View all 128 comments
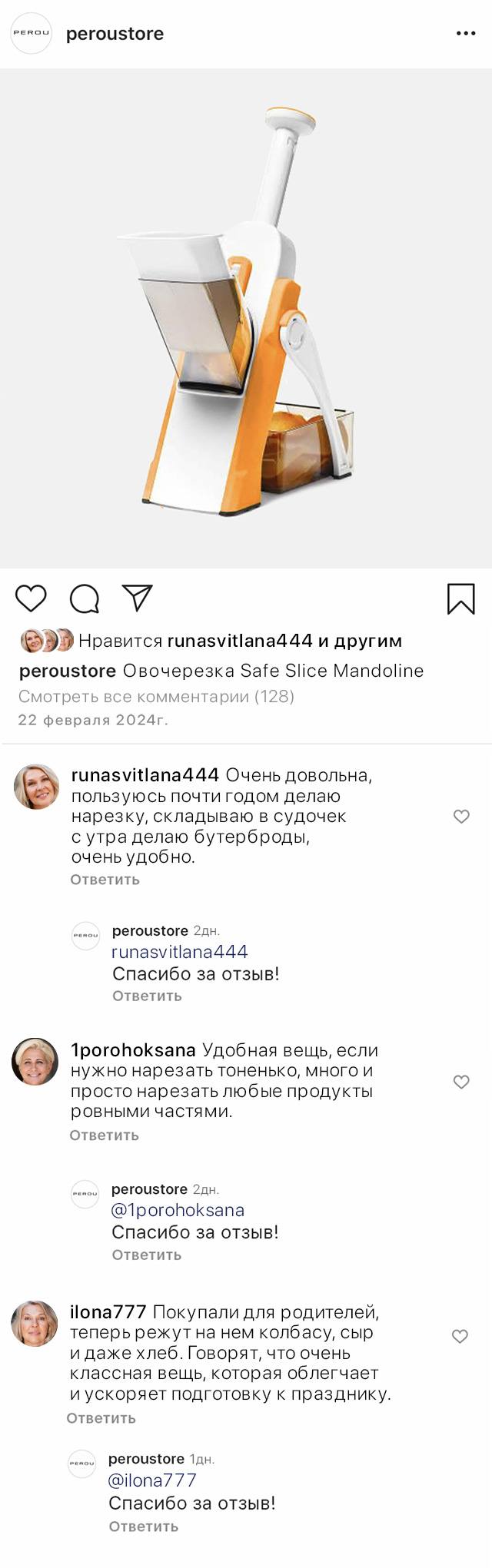Viewport: 492px width, 1568px height. click(156, 696)
